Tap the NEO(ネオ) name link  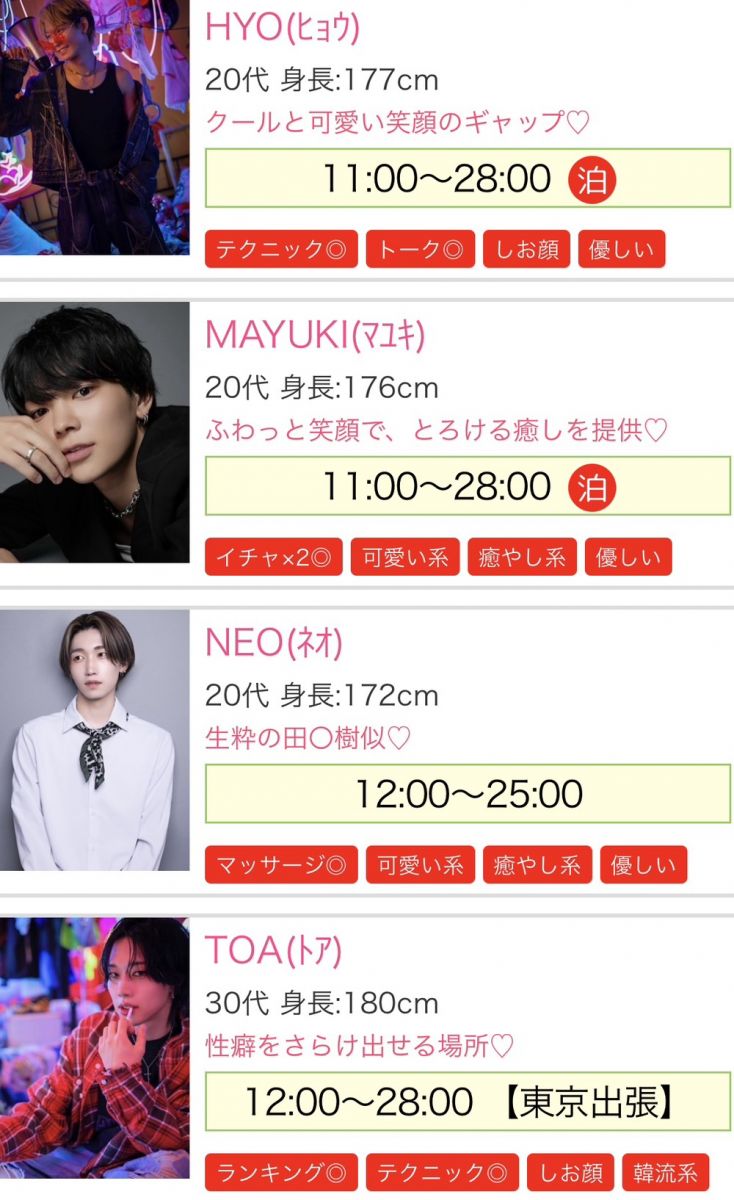pos(274,643)
